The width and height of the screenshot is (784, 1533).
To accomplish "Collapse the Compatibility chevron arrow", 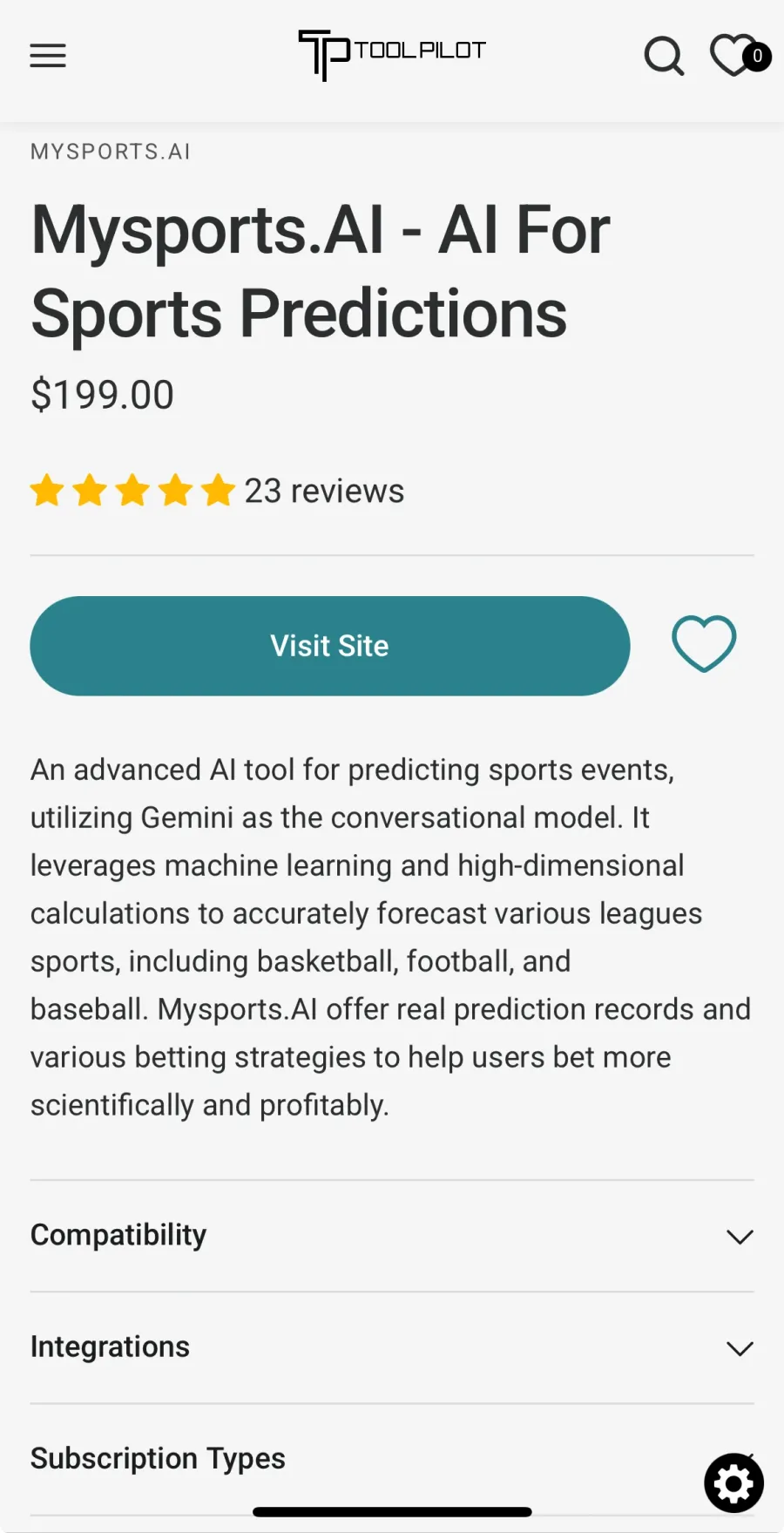I will tap(740, 1237).
